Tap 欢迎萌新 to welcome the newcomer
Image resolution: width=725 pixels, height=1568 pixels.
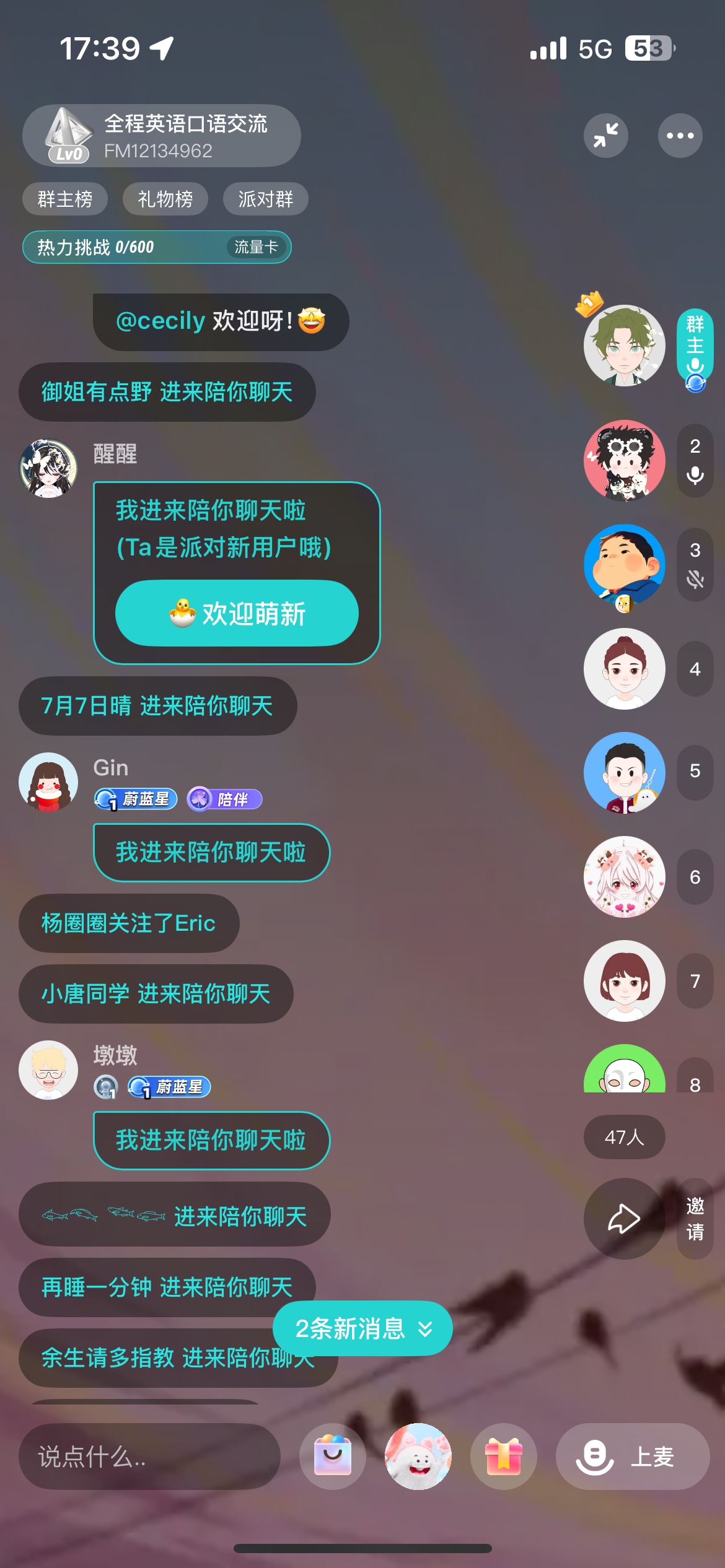pyautogui.click(x=237, y=613)
